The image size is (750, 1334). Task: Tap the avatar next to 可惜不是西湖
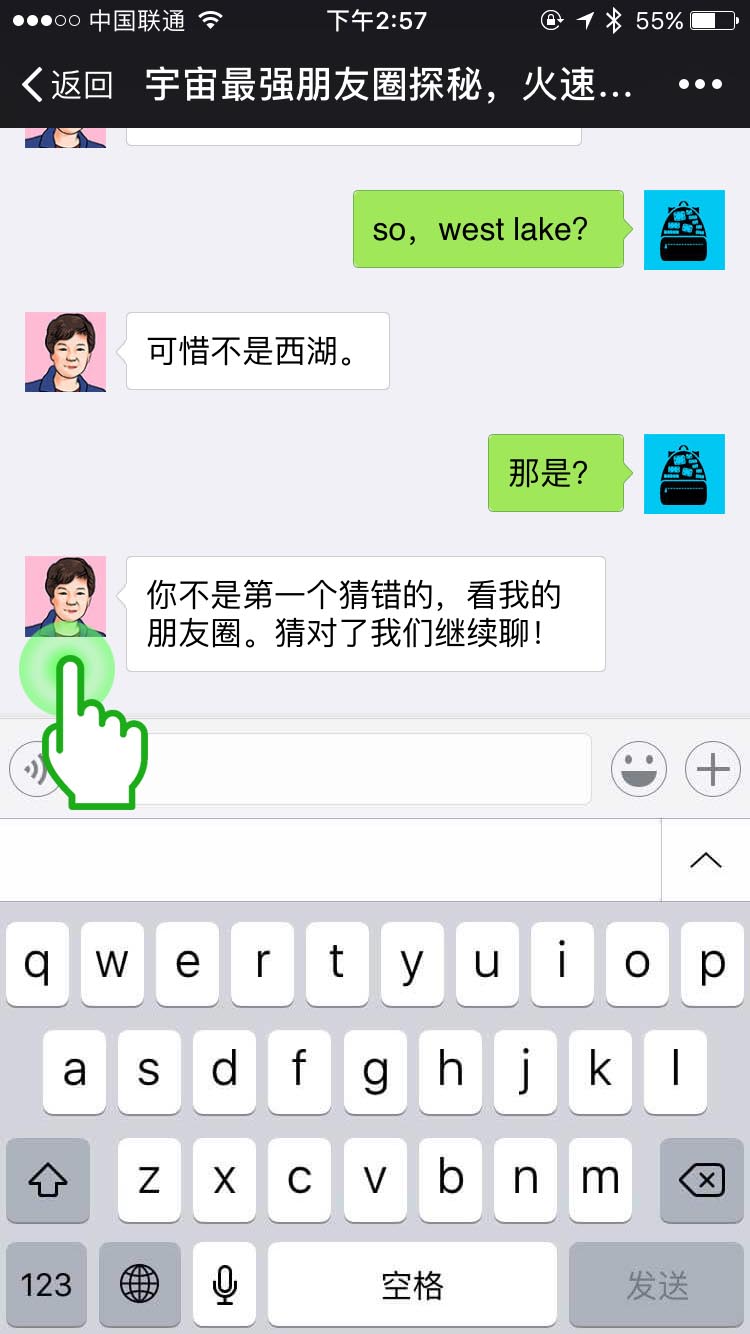[x=65, y=352]
